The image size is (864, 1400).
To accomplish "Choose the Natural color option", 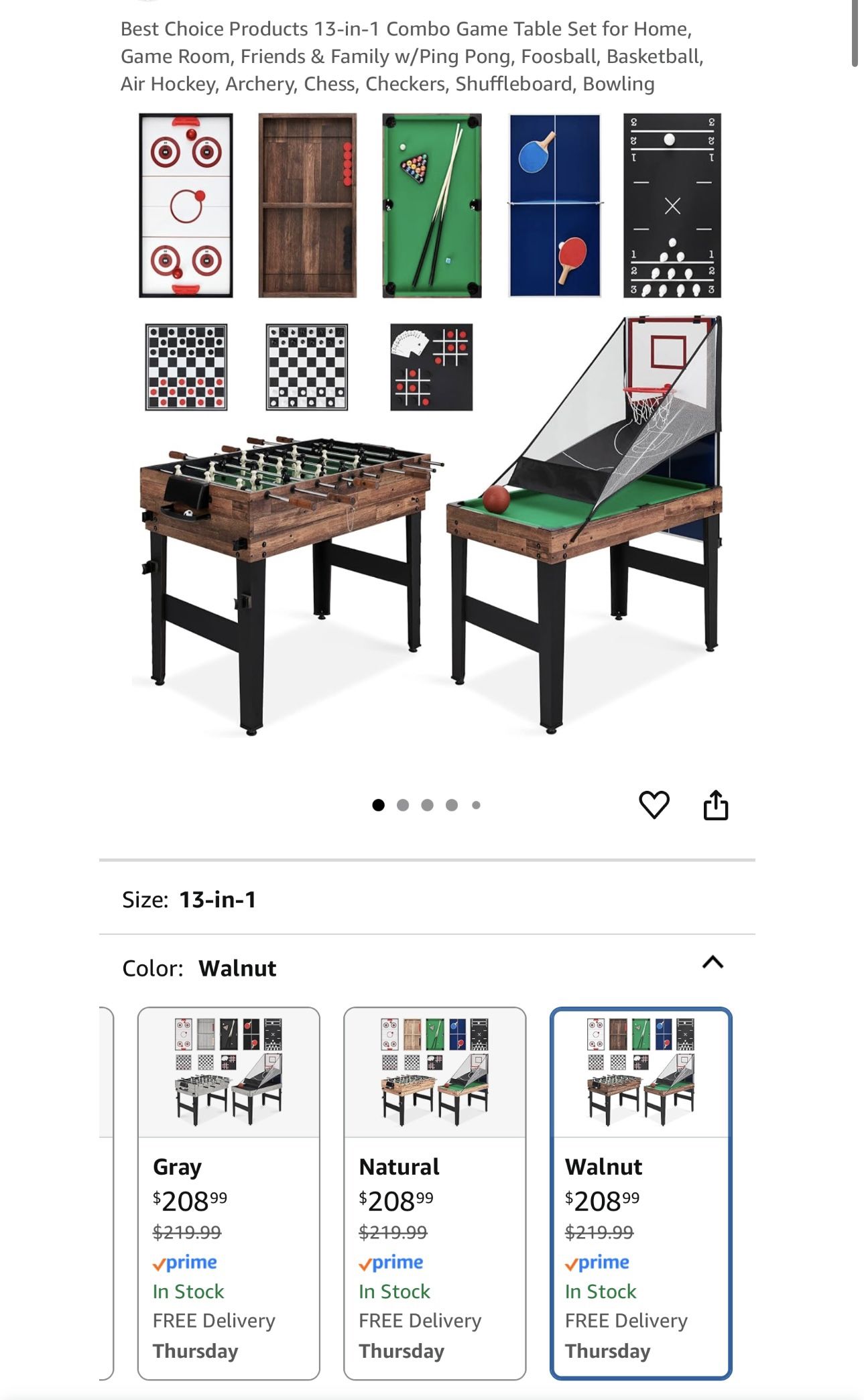I will click(434, 1193).
